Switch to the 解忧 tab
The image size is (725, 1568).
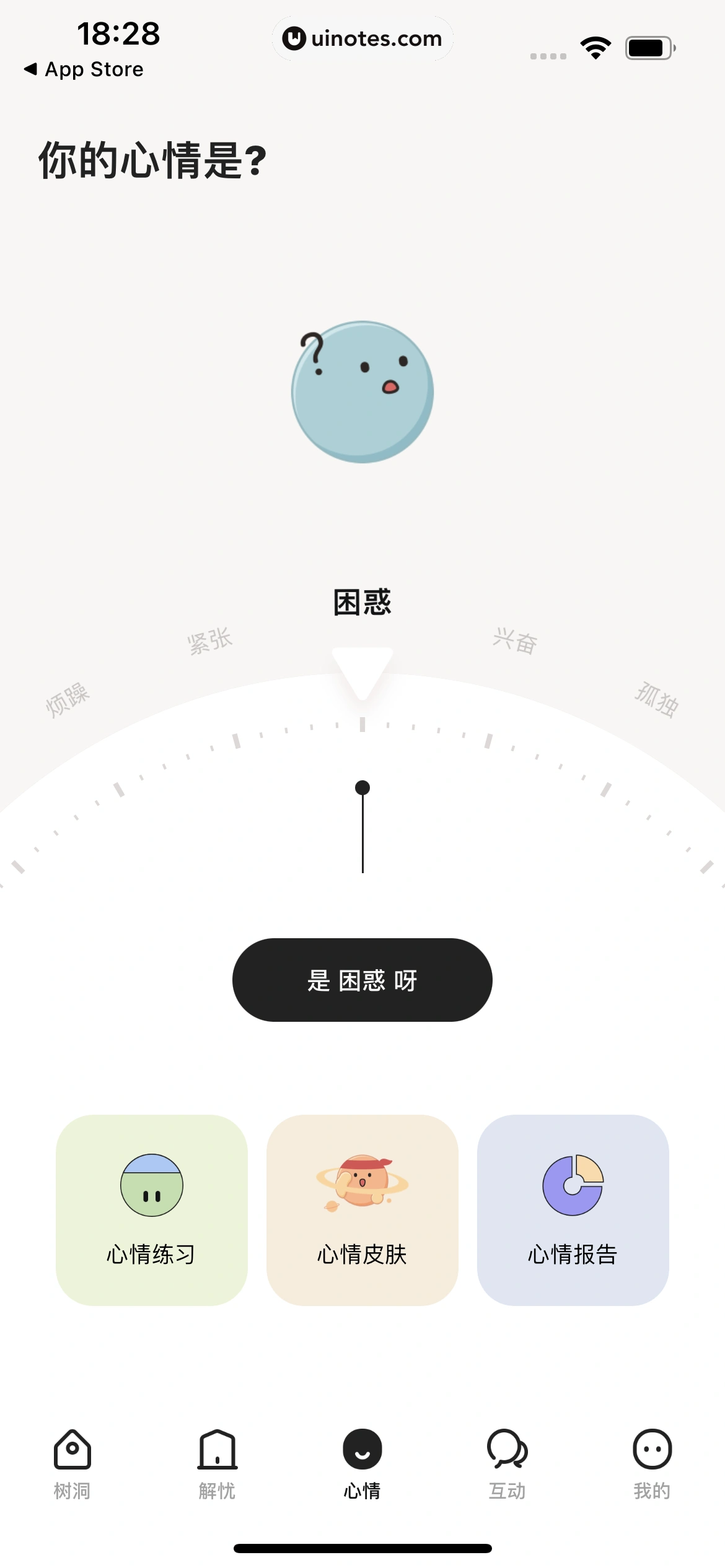[217, 1464]
